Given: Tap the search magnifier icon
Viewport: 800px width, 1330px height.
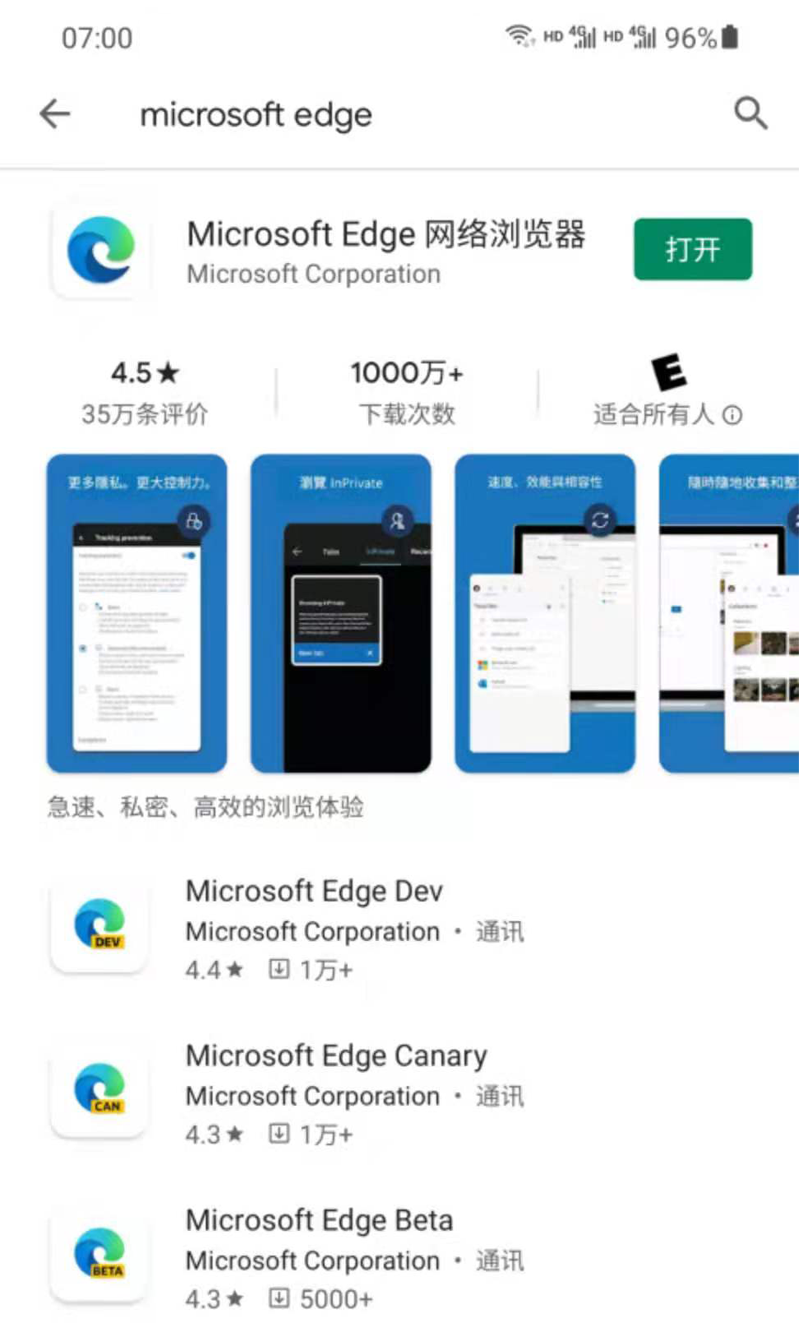Looking at the screenshot, I should [x=750, y=114].
